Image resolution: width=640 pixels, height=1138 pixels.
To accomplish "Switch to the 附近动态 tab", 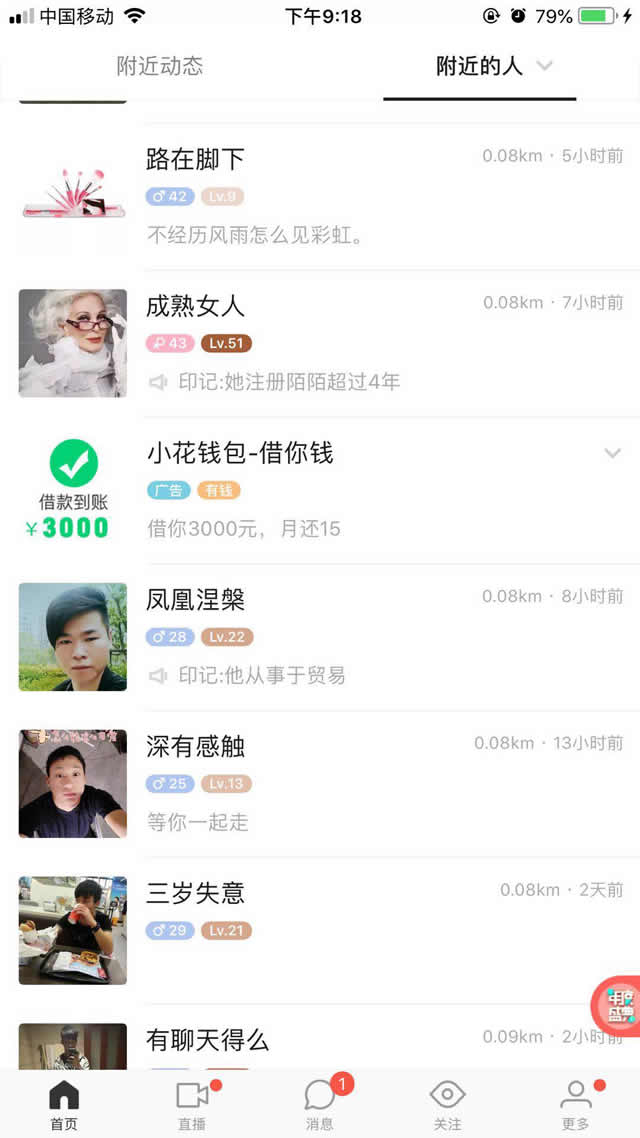I will click(160, 67).
